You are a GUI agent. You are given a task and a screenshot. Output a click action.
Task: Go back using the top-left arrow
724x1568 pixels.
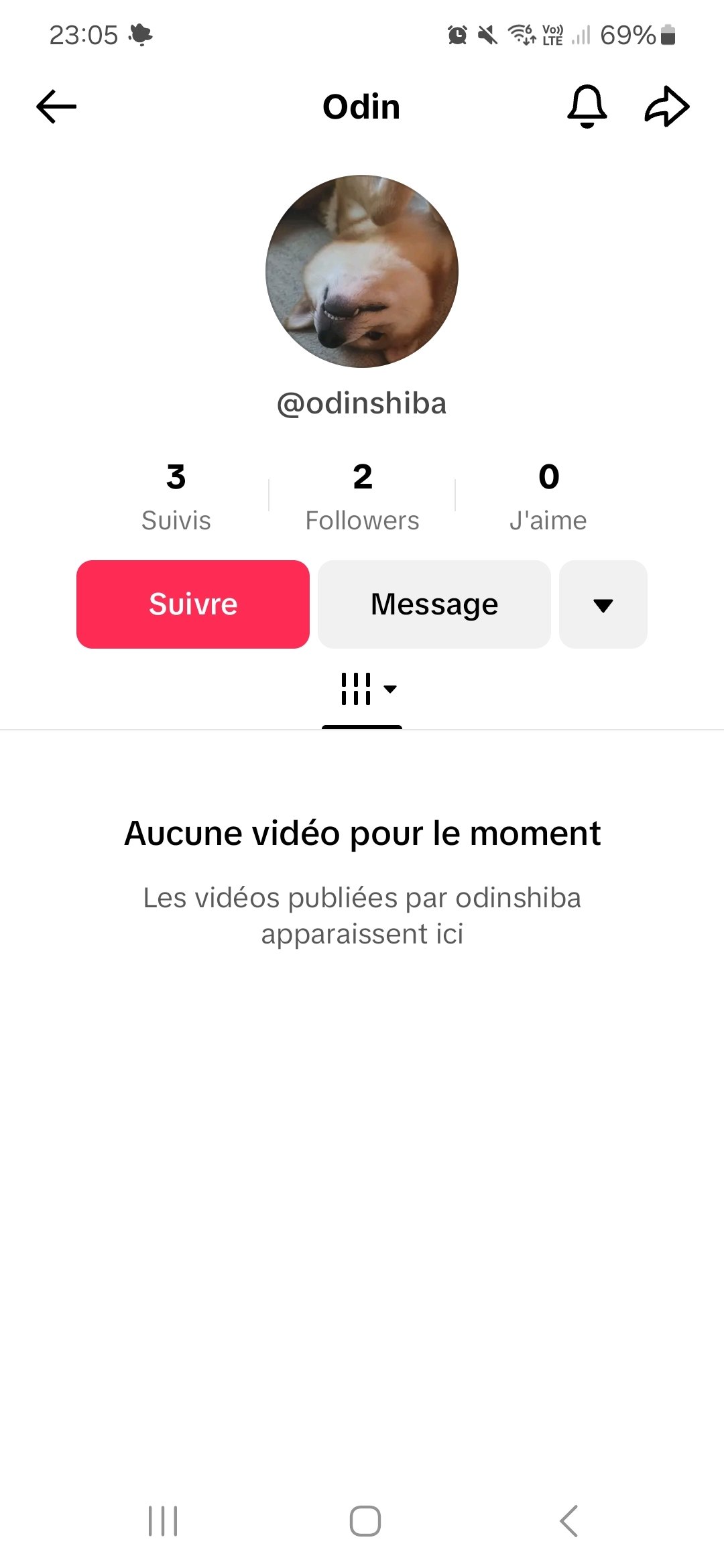[x=56, y=107]
